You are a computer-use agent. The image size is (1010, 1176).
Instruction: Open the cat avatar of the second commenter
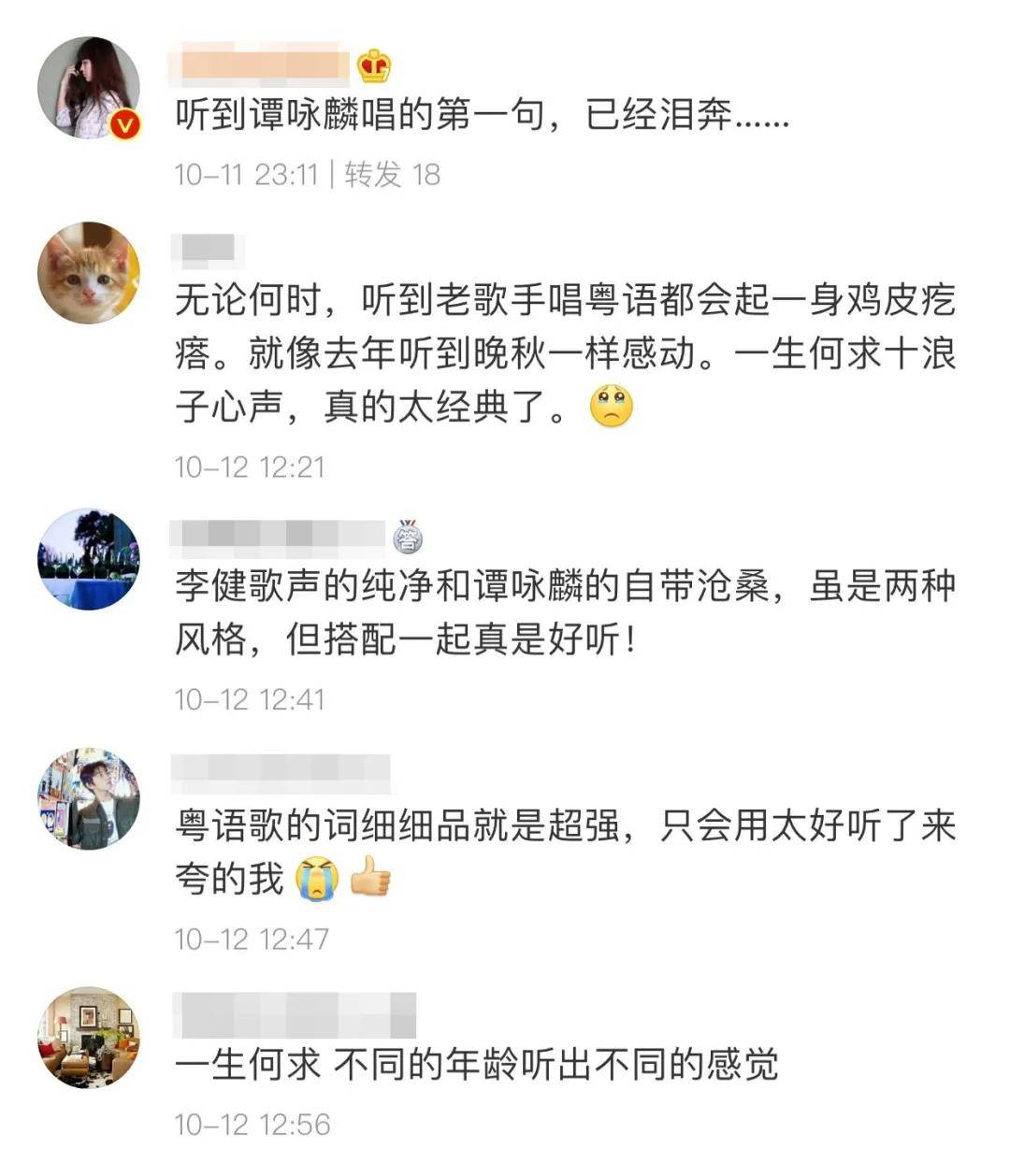pos(89,273)
